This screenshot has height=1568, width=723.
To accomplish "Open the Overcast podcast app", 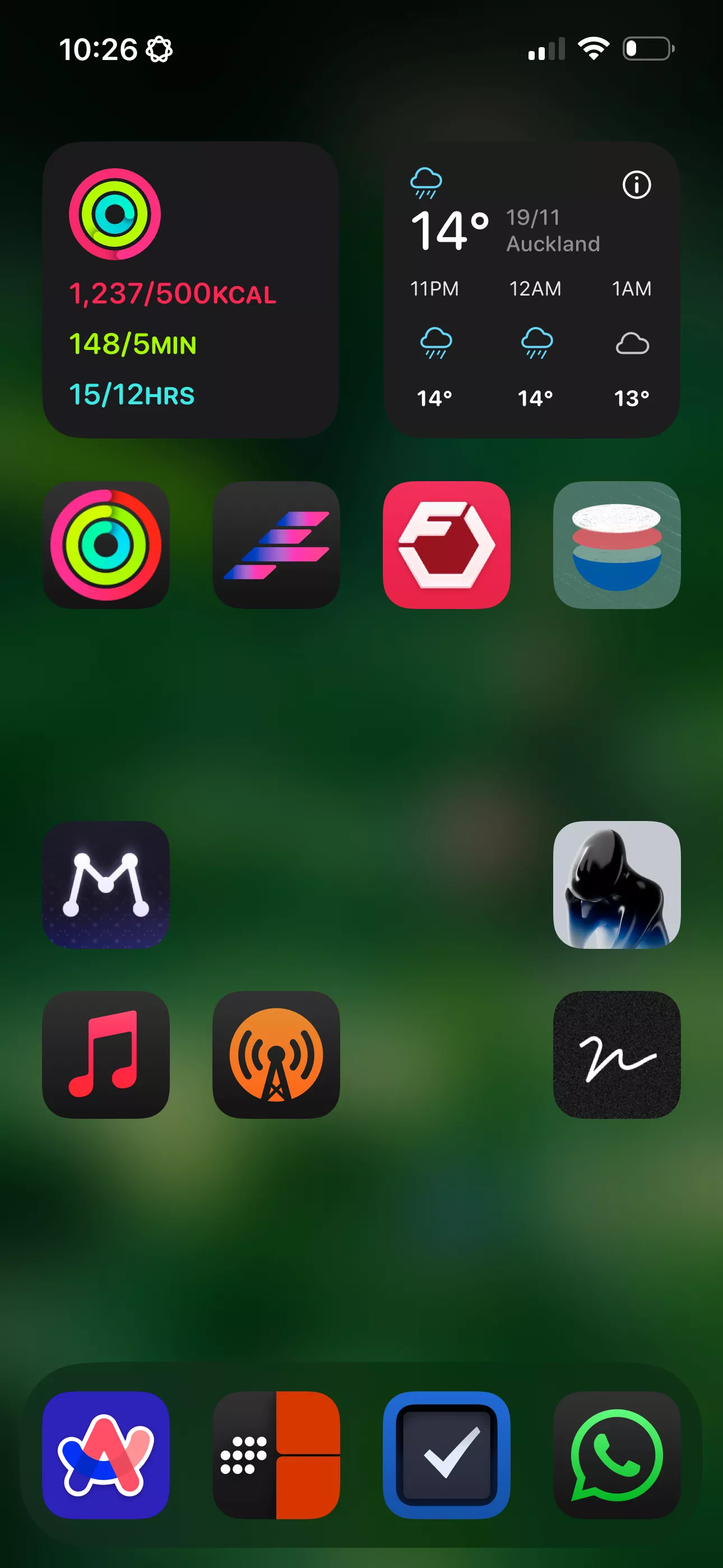I will 276,1054.
